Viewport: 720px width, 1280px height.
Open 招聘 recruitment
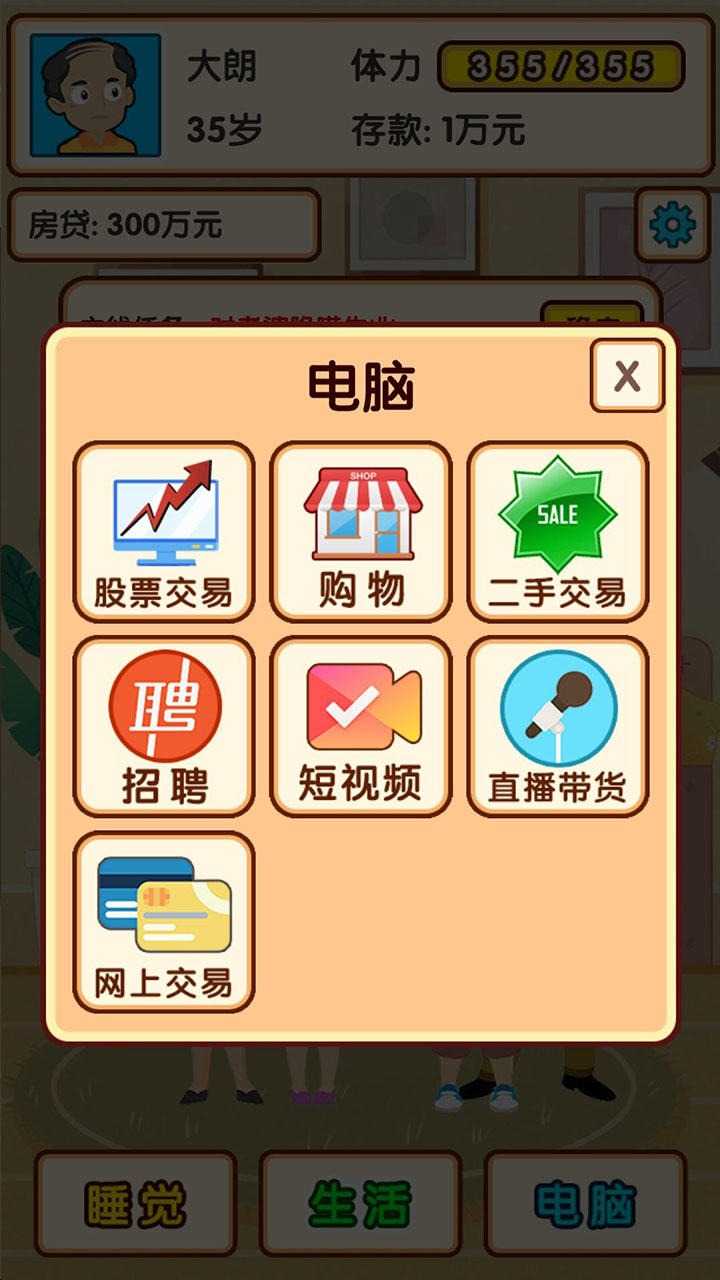point(164,727)
